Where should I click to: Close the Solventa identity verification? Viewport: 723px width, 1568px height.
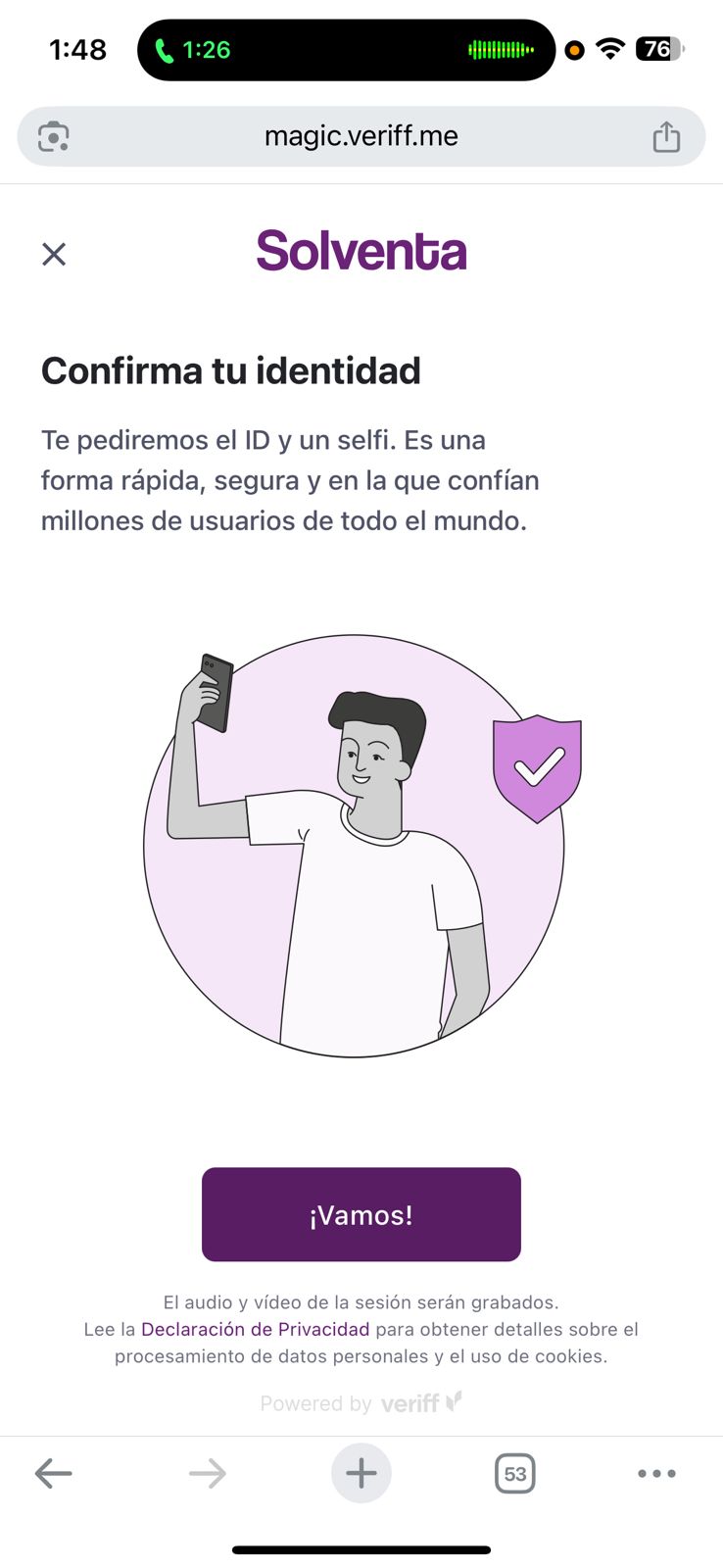click(54, 254)
